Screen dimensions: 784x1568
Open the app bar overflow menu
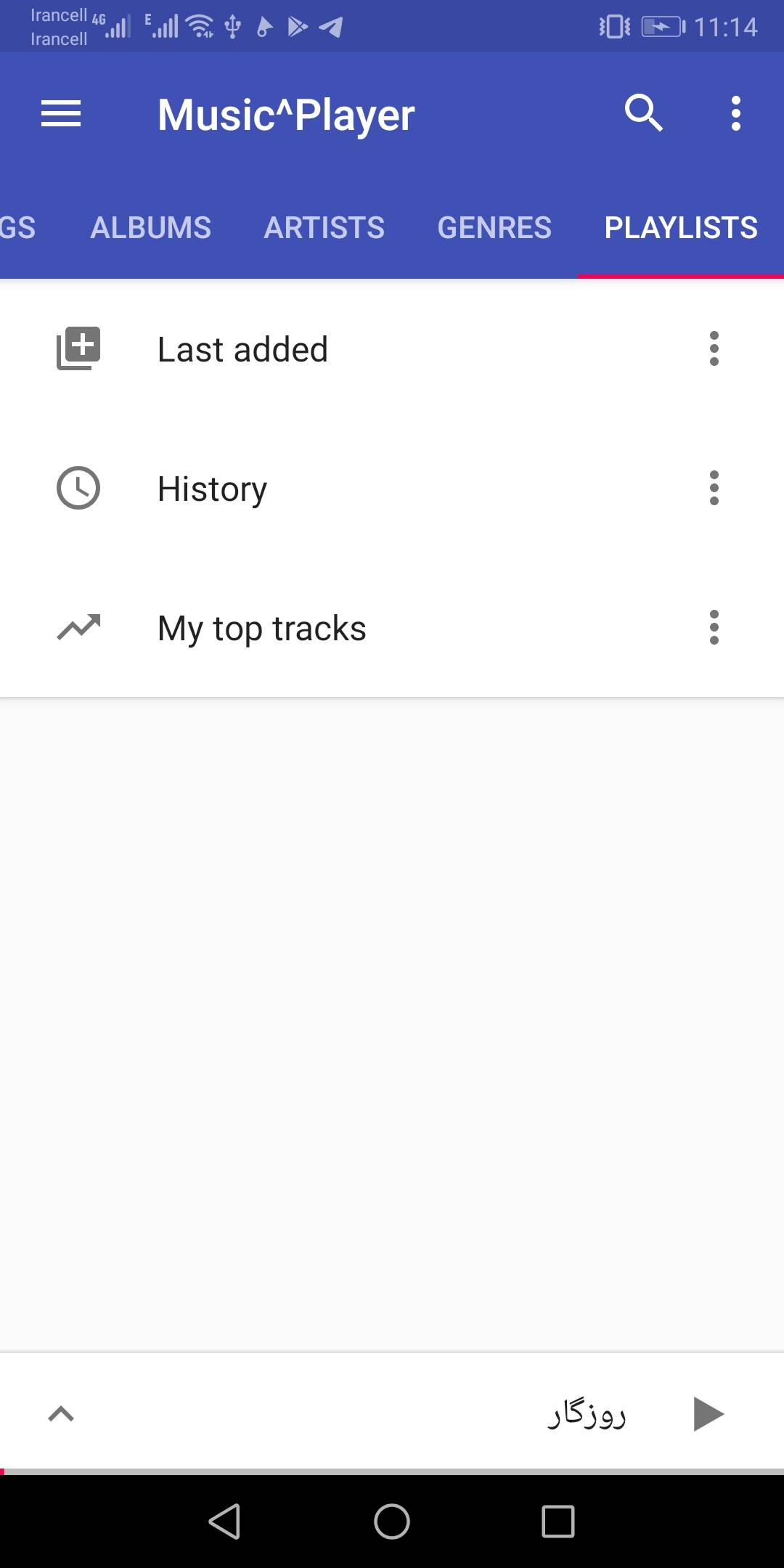pos(736,113)
